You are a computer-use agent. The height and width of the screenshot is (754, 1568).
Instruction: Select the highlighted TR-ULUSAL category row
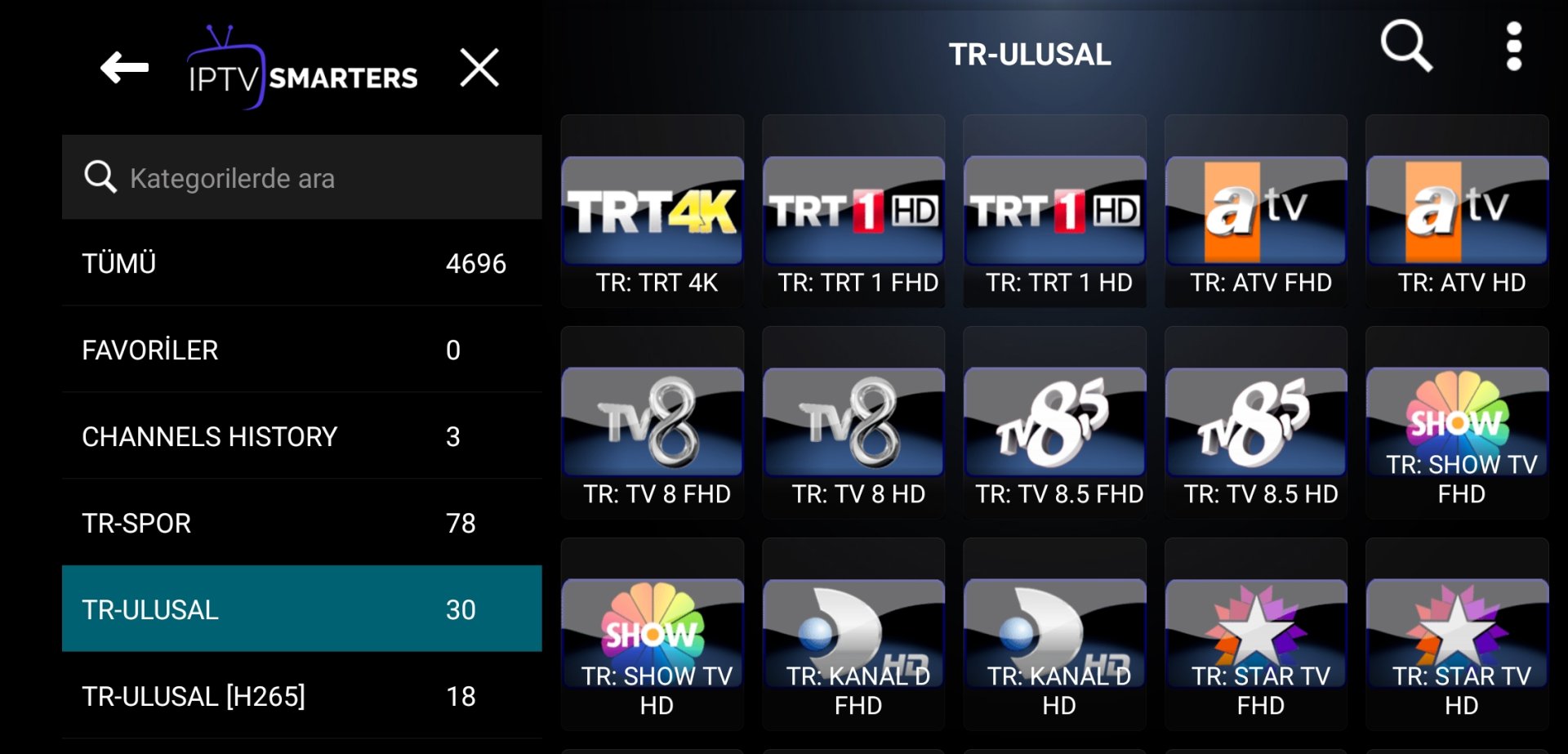(x=302, y=609)
